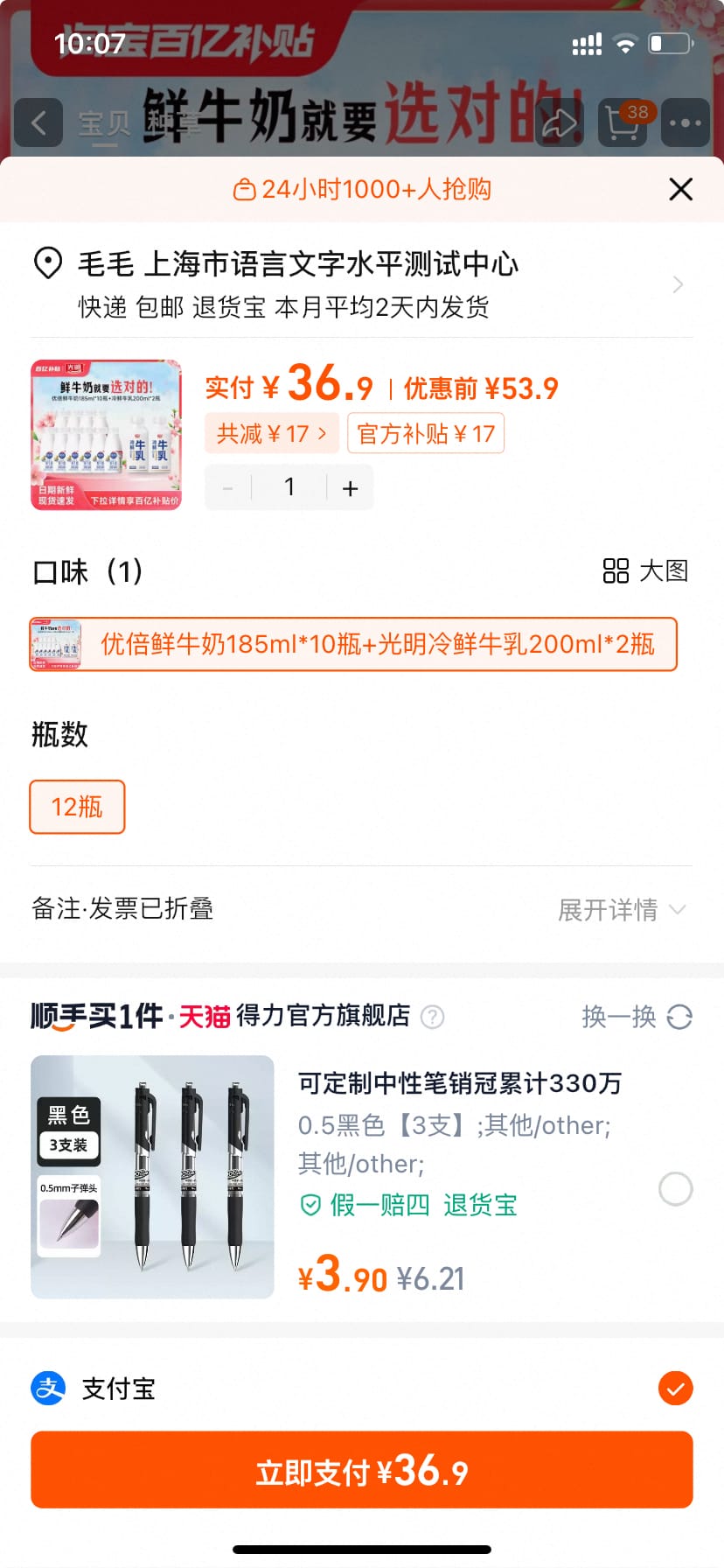
Task: Click the back arrow at top left
Action: tap(38, 122)
